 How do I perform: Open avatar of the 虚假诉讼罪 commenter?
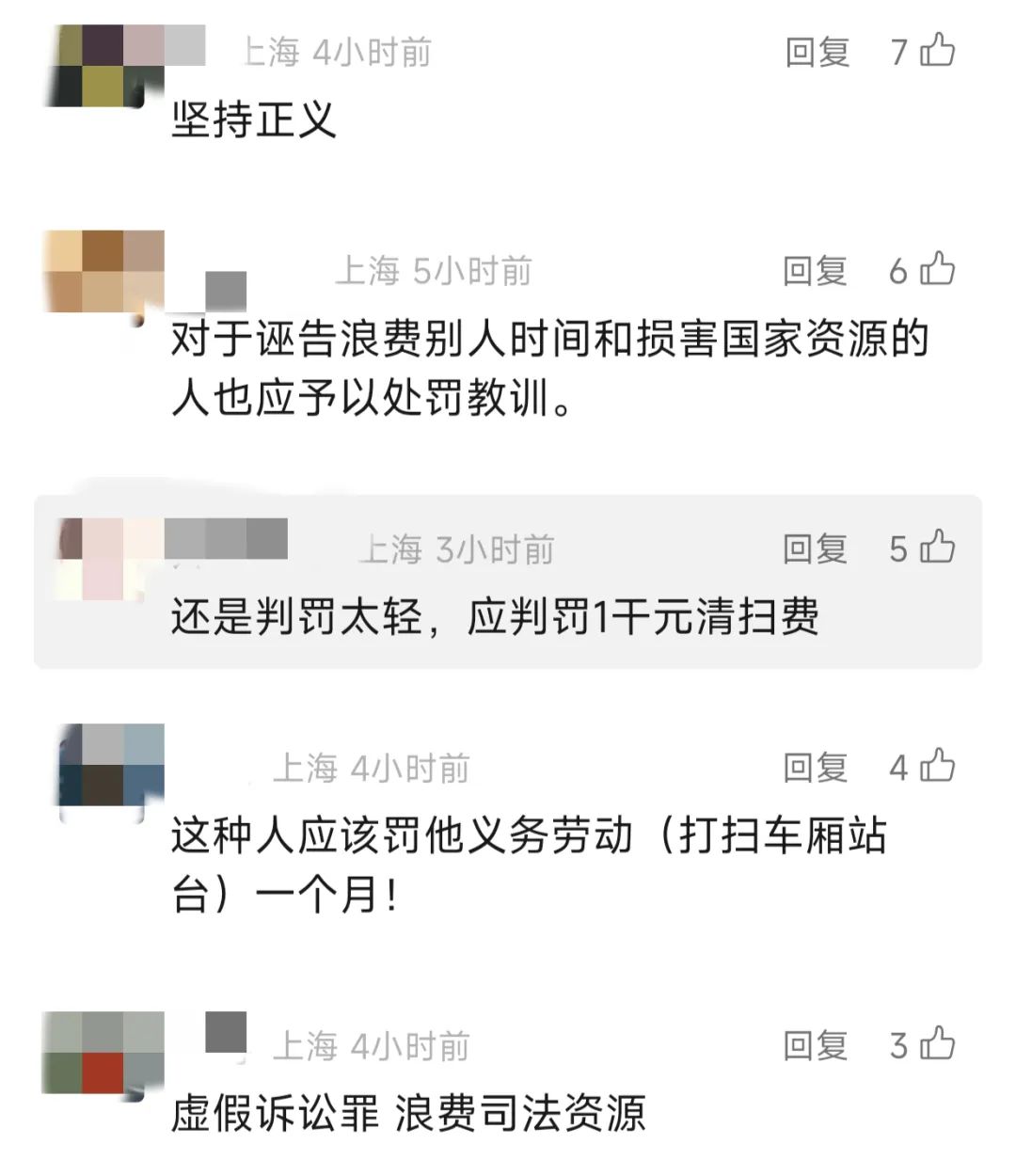coord(103,1054)
